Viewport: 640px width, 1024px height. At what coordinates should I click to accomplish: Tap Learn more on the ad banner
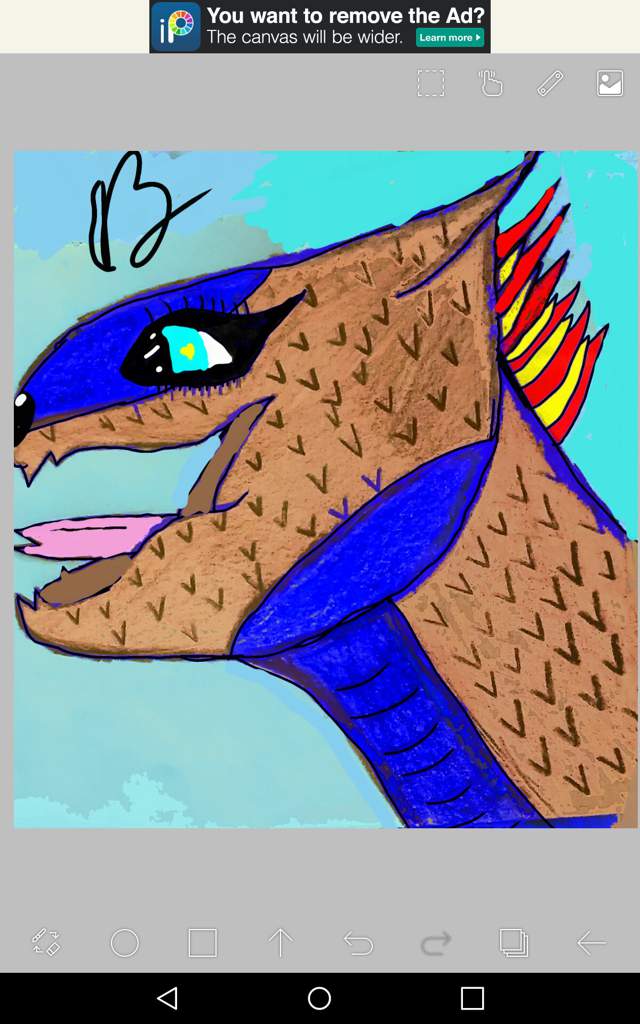(x=450, y=38)
